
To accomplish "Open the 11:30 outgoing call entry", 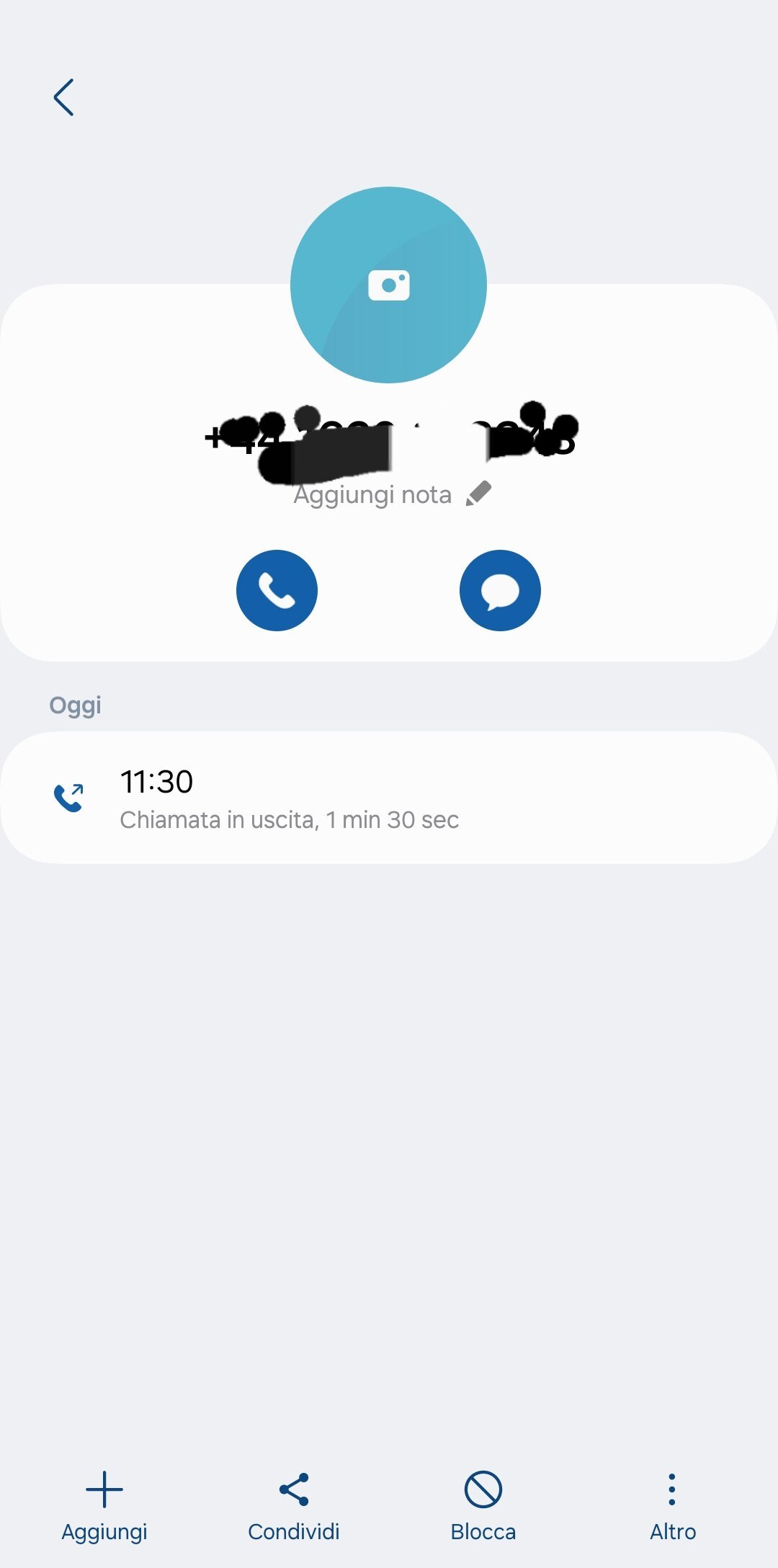I will 389,798.
